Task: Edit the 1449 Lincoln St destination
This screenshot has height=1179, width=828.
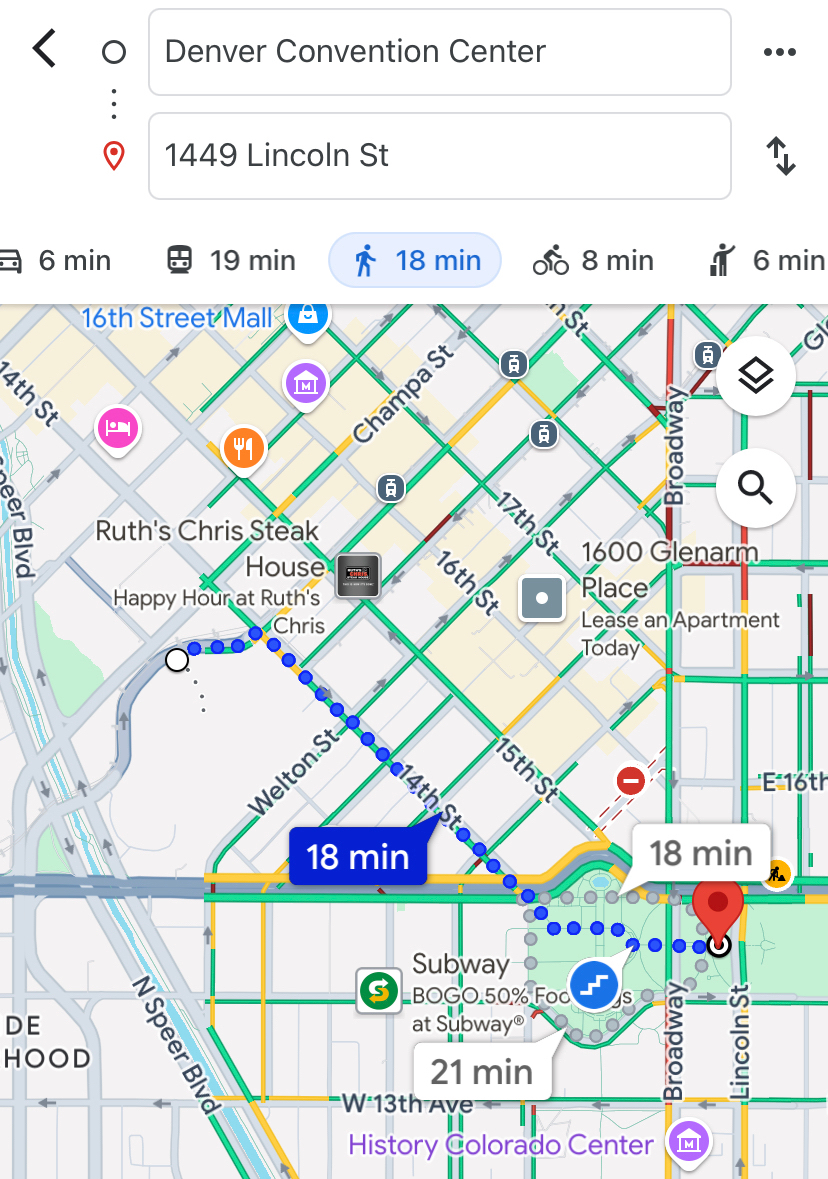Action: pyautogui.click(x=439, y=156)
